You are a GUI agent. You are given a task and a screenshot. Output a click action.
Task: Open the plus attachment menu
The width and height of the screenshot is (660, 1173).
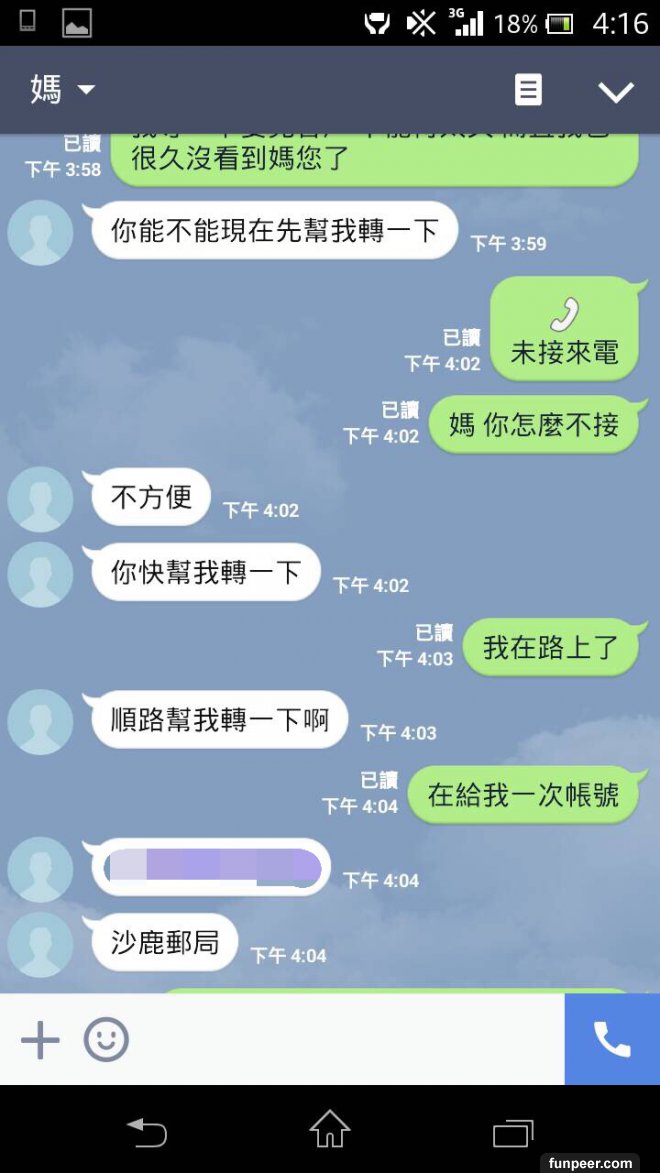click(40, 1040)
